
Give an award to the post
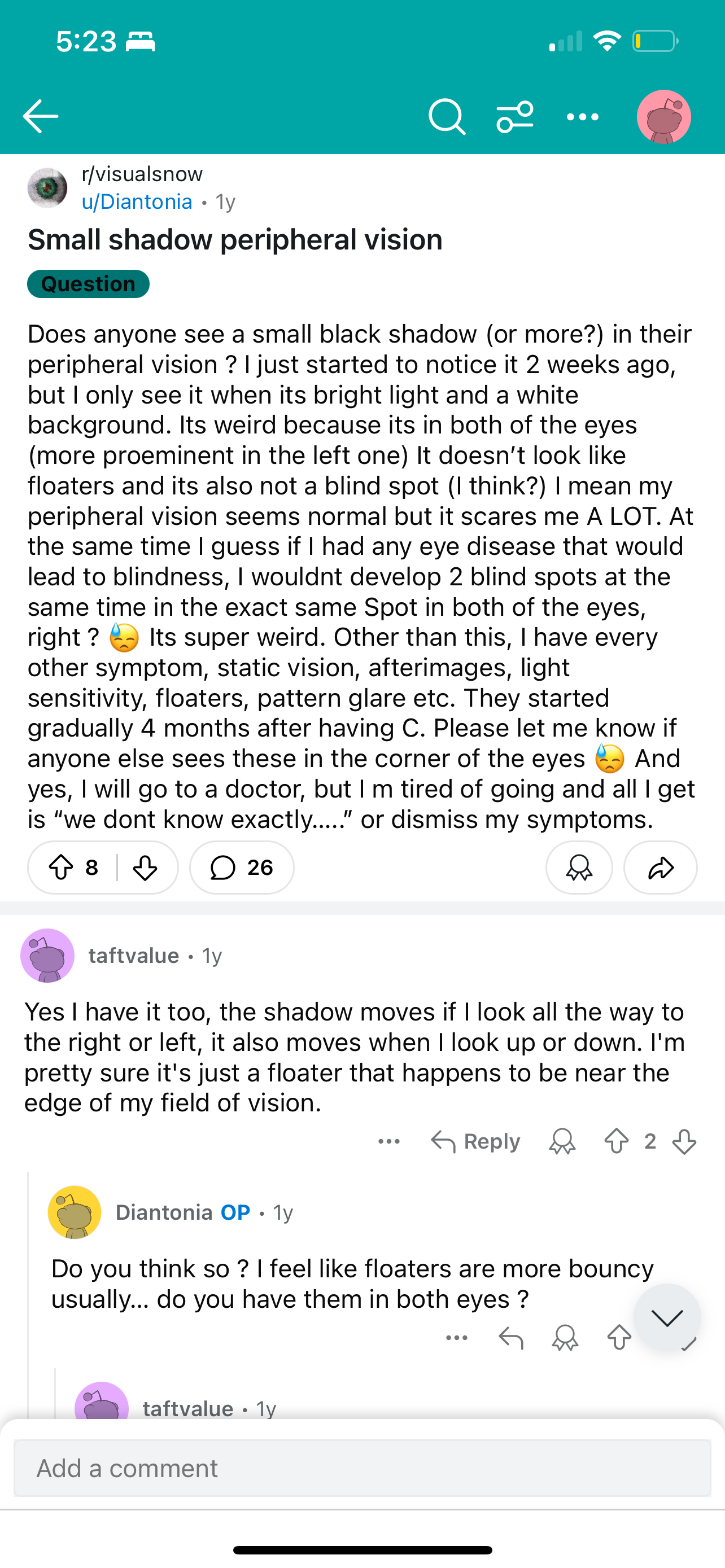[x=579, y=868]
